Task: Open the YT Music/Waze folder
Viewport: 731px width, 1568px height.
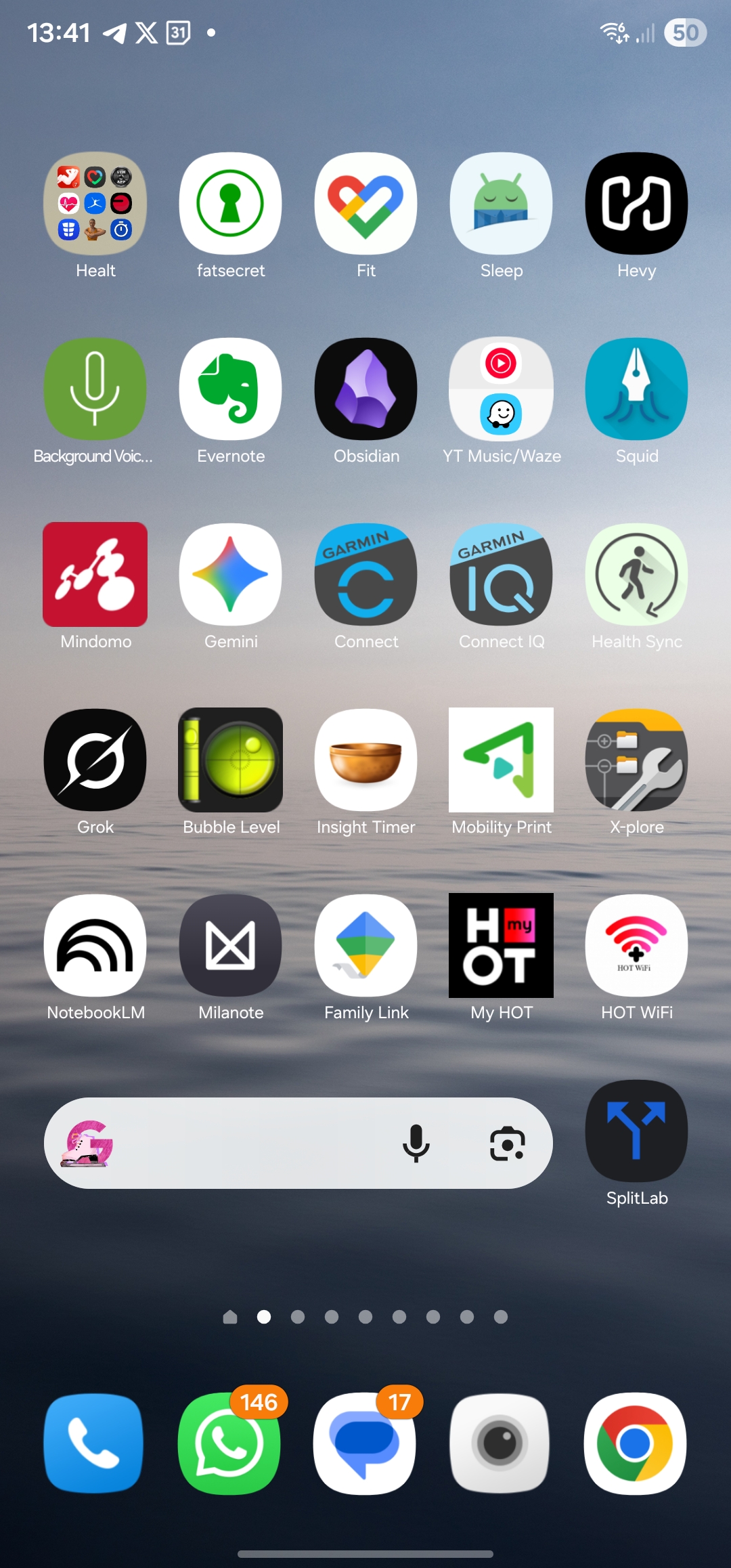Action: click(501, 389)
